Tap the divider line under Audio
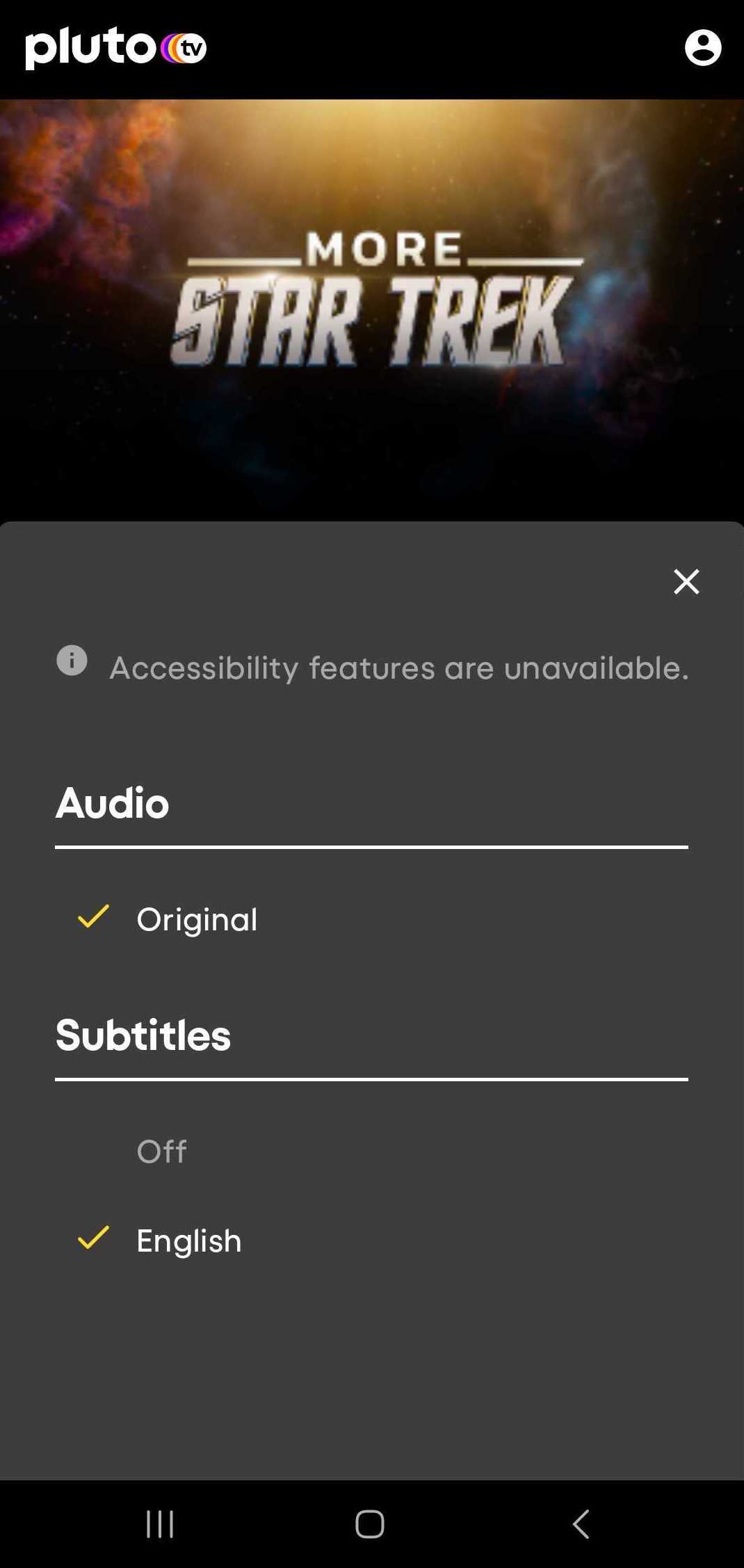The width and height of the screenshot is (744, 1568). click(x=372, y=848)
